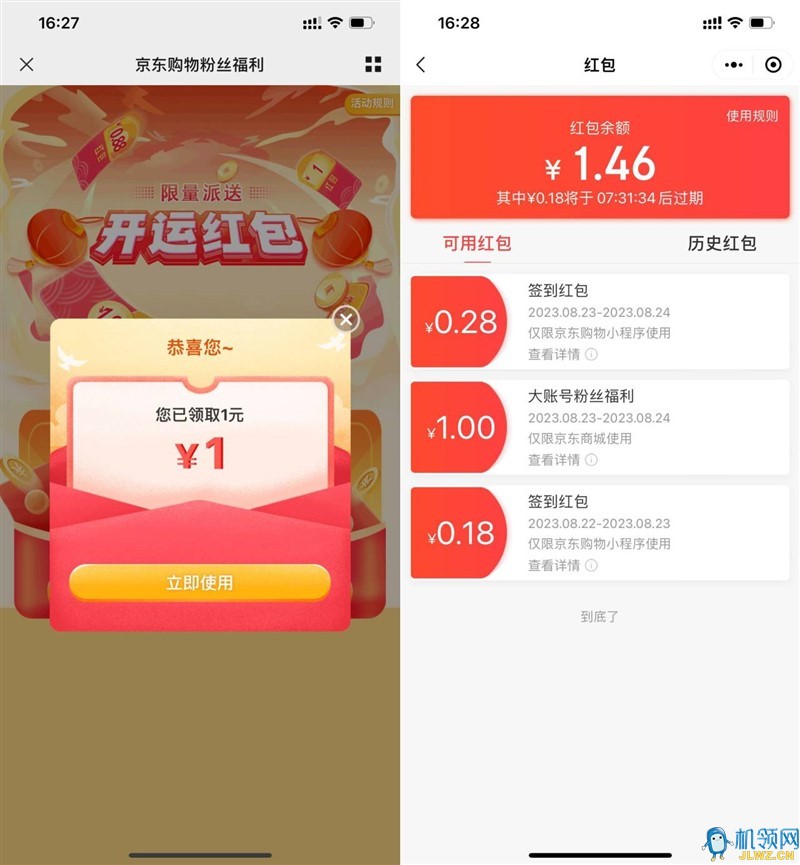Dismiss the 恭喜您 red packet popup

pyautogui.click(x=345, y=320)
